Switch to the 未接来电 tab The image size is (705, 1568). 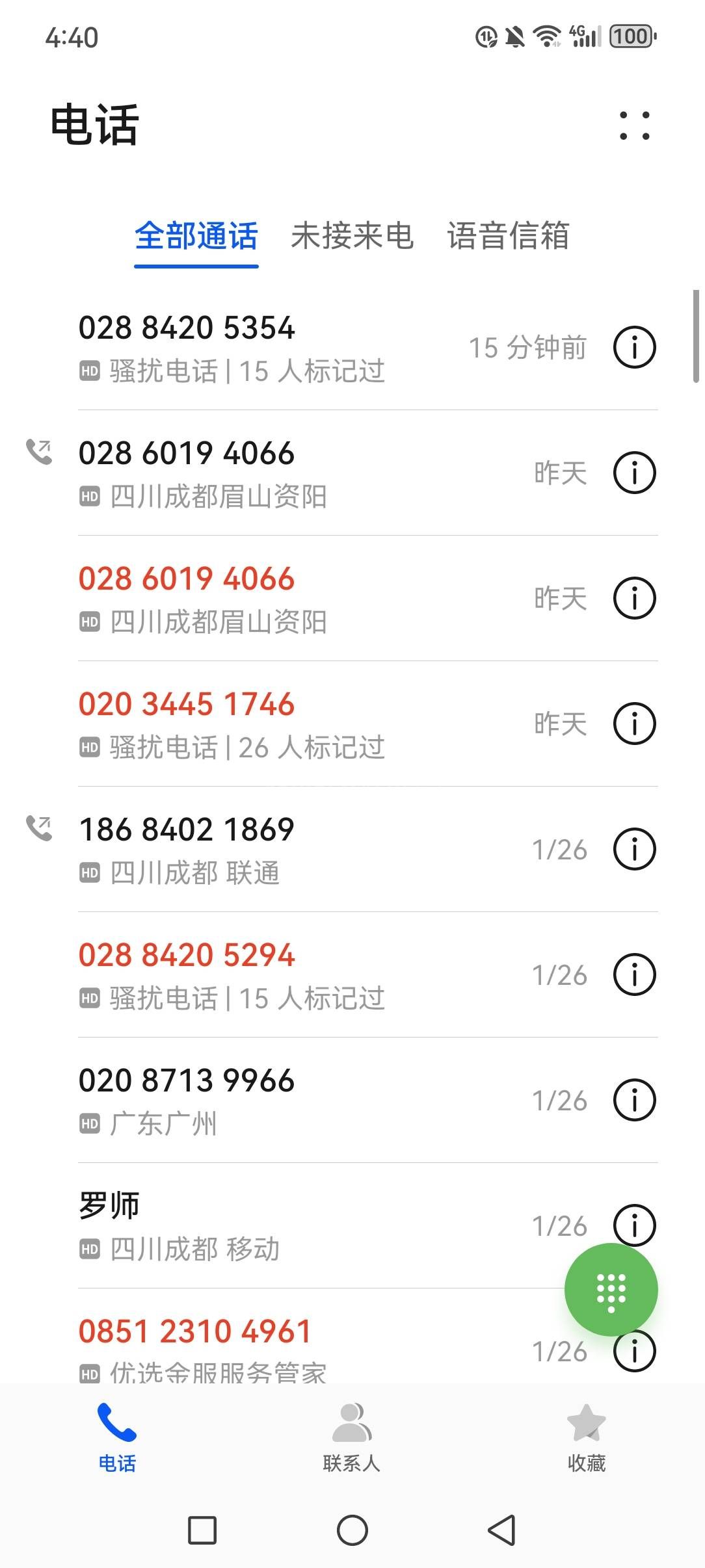(x=352, y=236)
